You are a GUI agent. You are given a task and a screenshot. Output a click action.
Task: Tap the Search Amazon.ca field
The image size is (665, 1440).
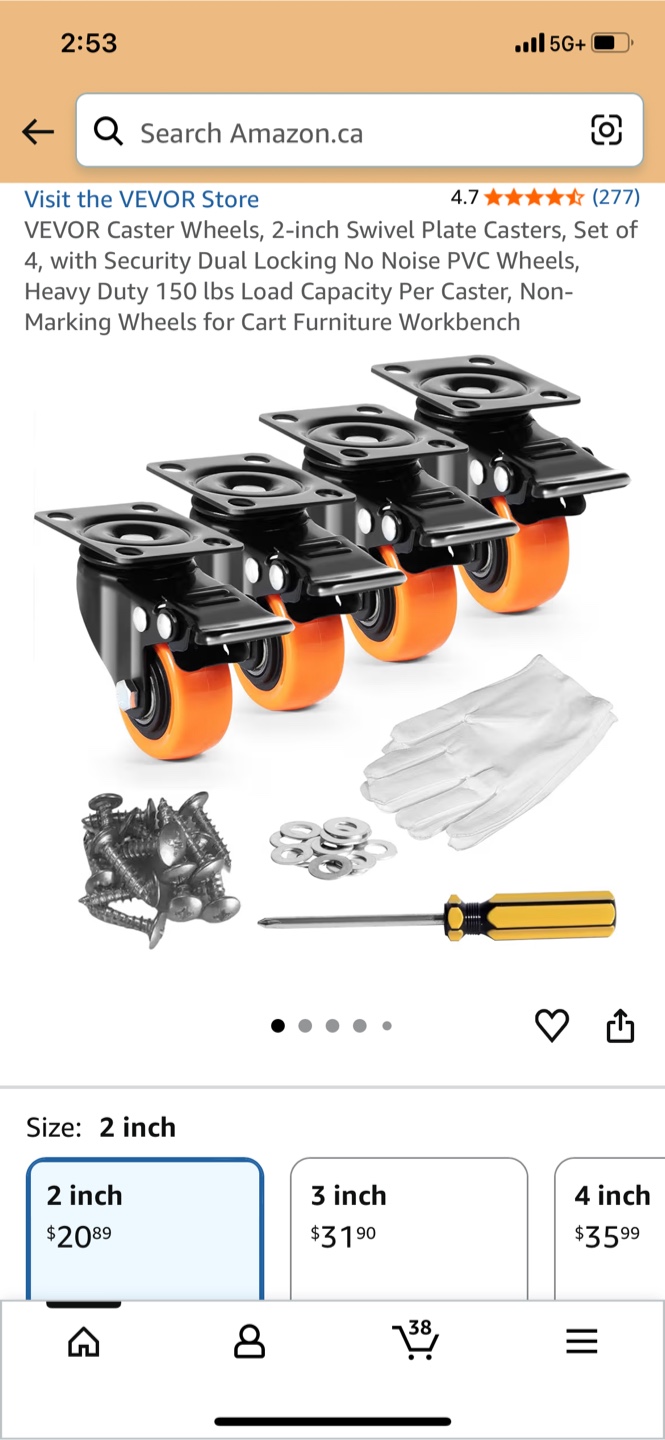359,131
